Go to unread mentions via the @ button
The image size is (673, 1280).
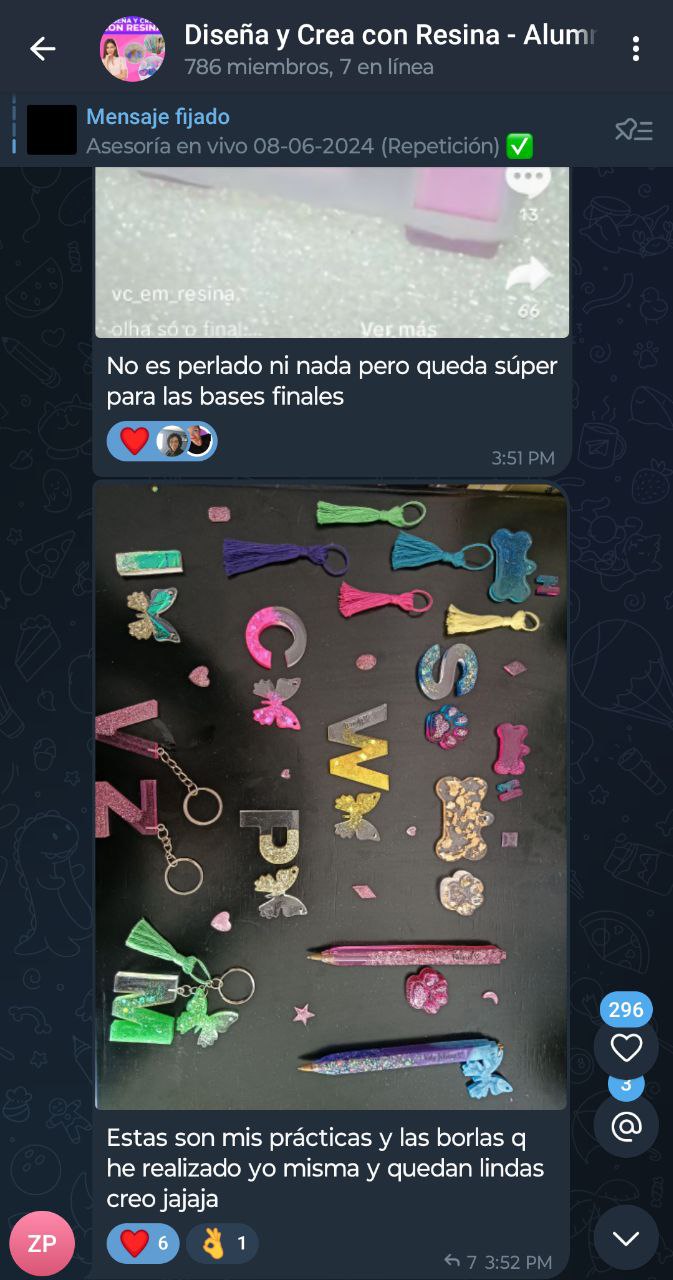pyautogui.click(x=626, y=1126)
